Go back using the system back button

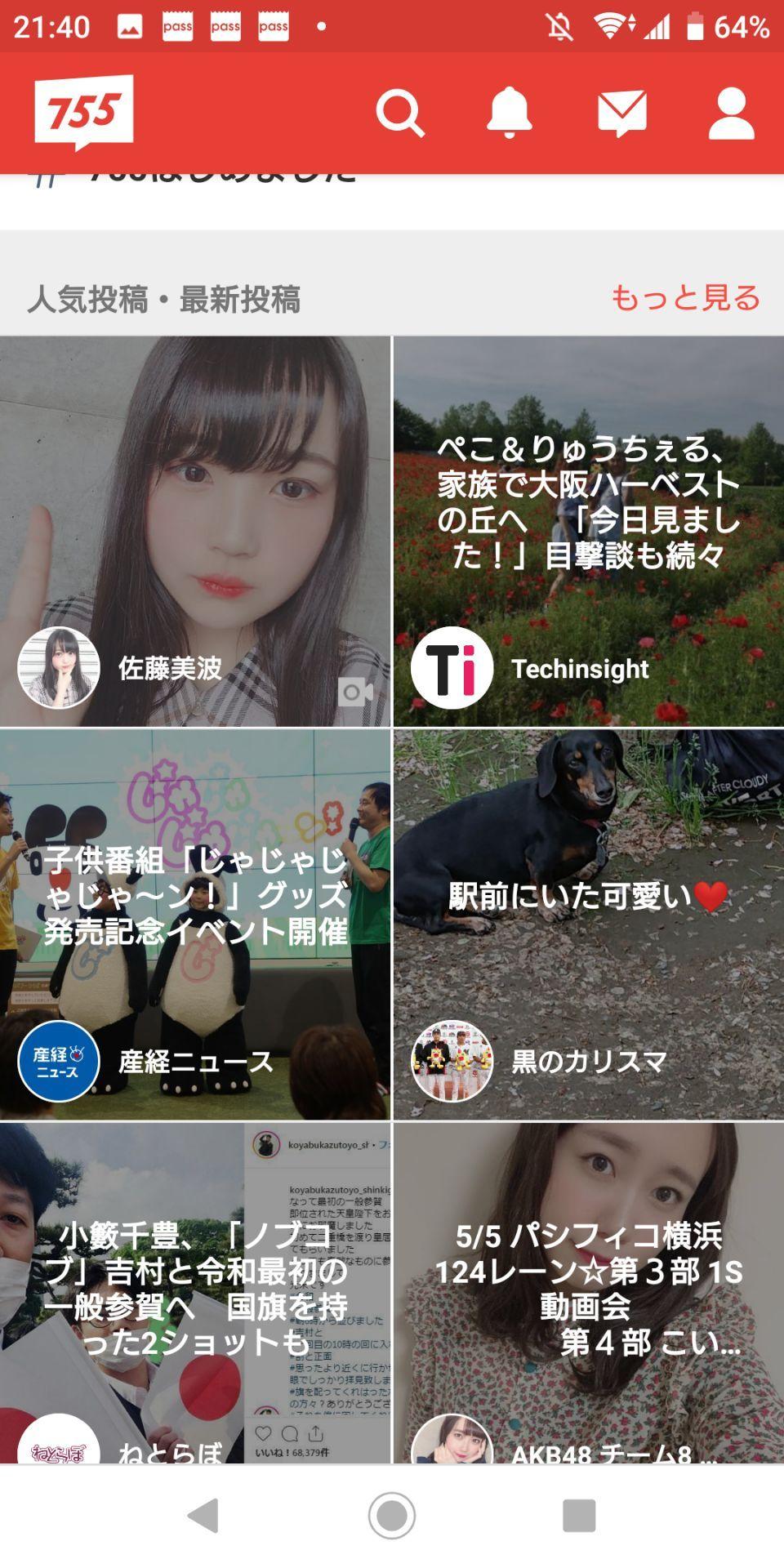pos(203,1516)
